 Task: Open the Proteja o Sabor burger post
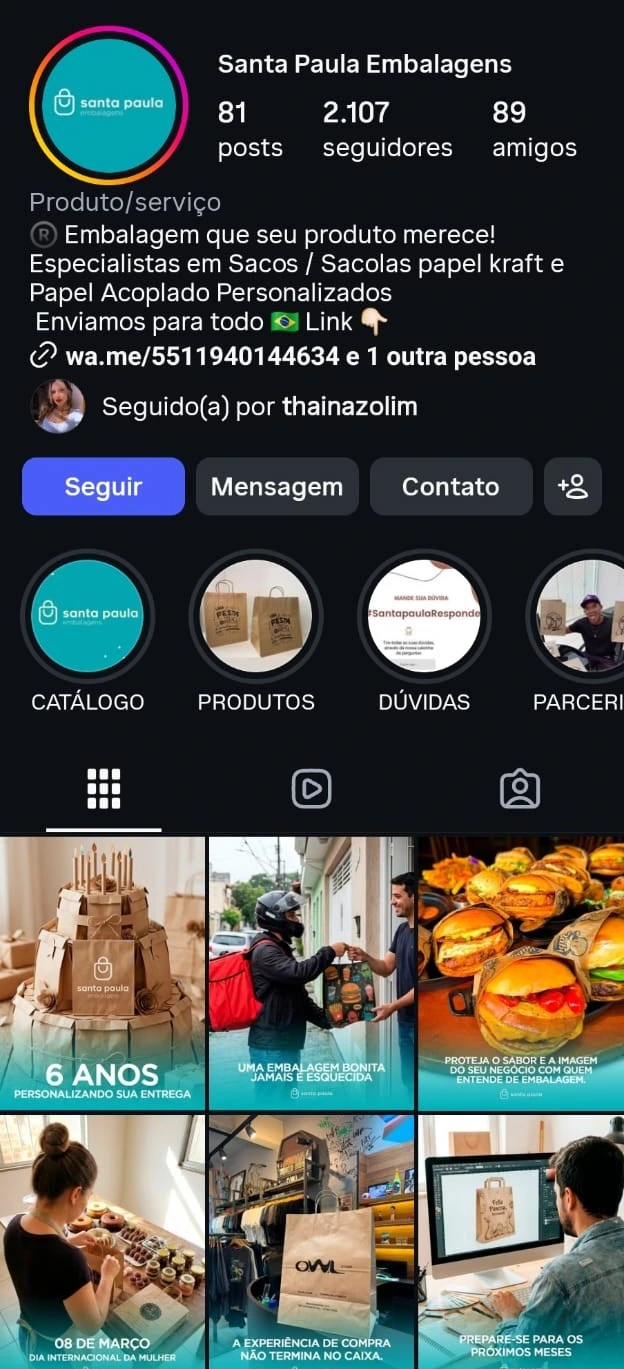point(521,972)
